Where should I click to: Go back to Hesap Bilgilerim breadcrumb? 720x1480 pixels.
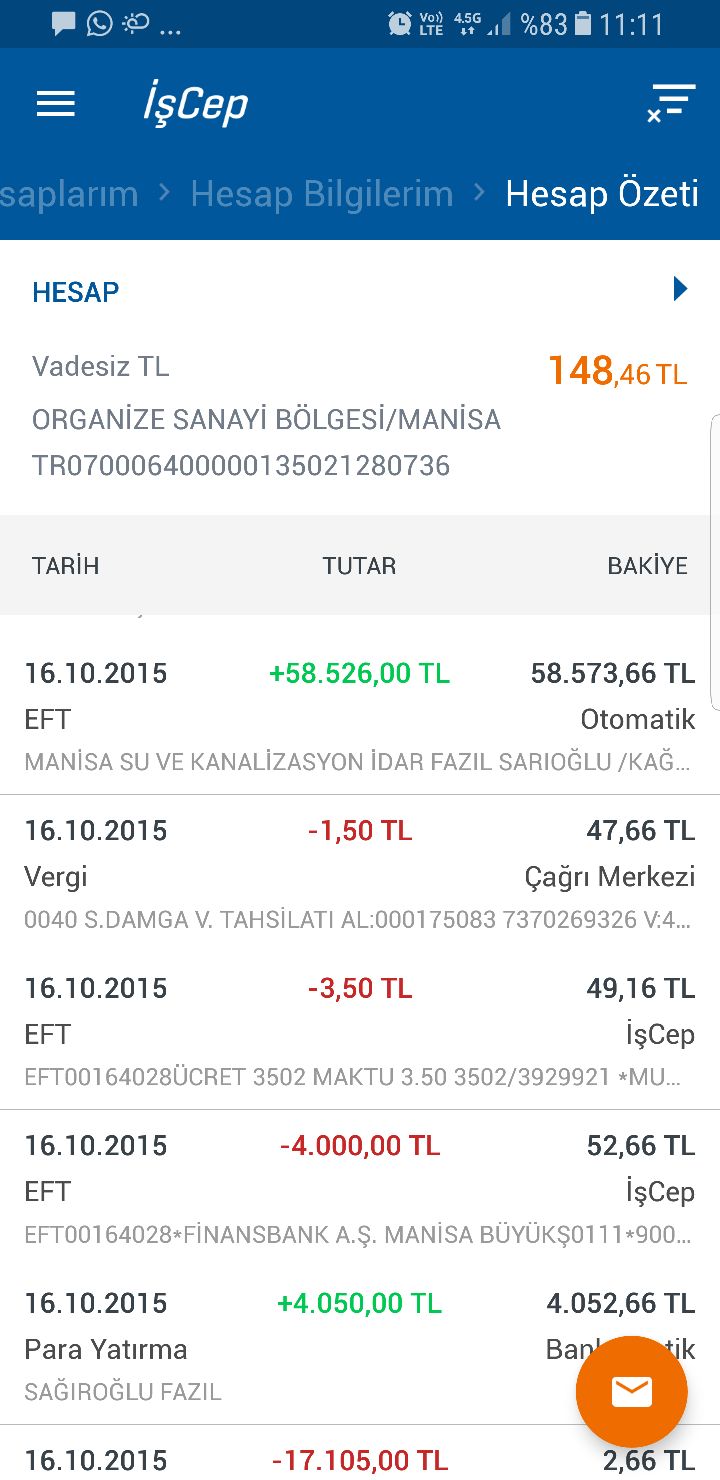(x=322, y=194)
